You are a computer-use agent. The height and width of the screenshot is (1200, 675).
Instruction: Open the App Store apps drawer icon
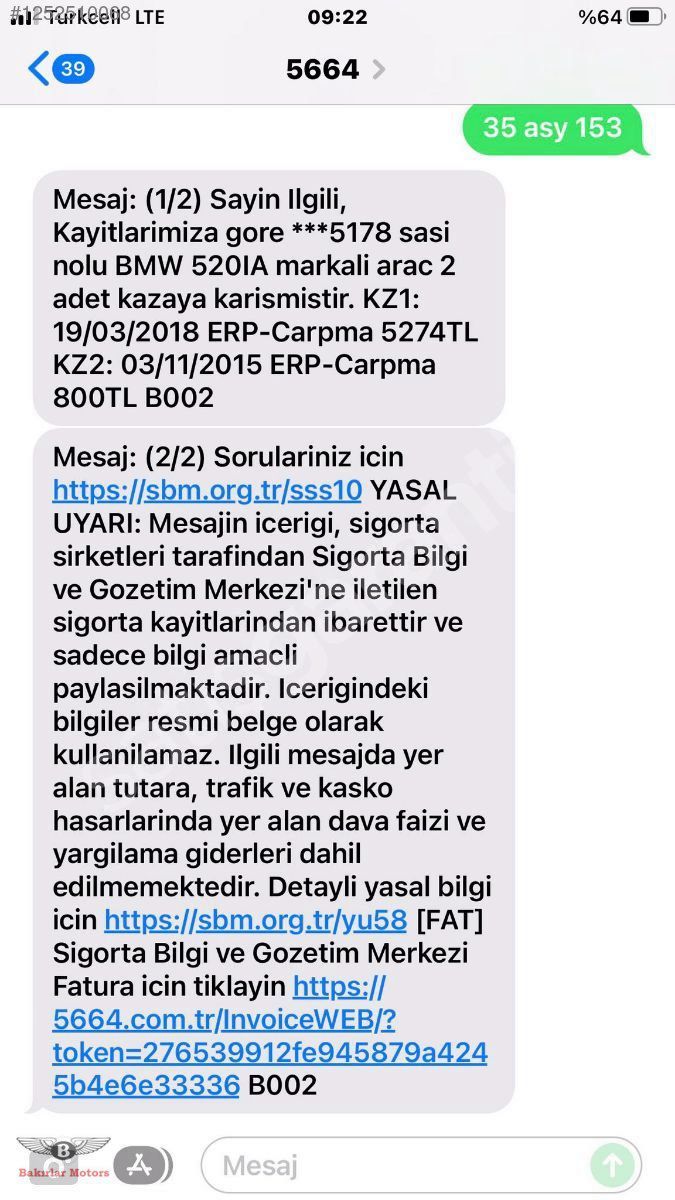pyautogui.click(x=141, y=1165)
